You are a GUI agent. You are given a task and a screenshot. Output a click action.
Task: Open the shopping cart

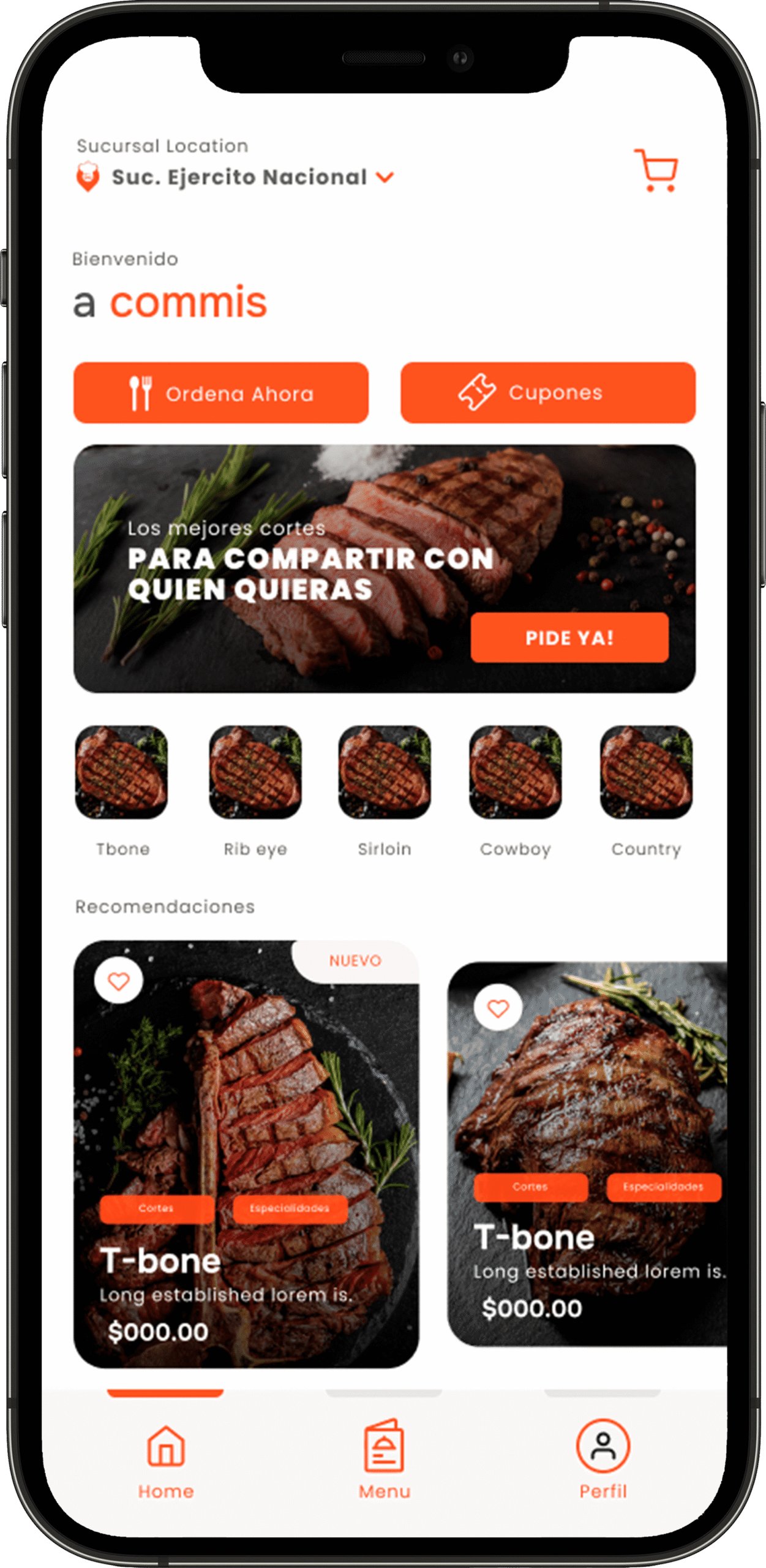[x=656, y=170]
